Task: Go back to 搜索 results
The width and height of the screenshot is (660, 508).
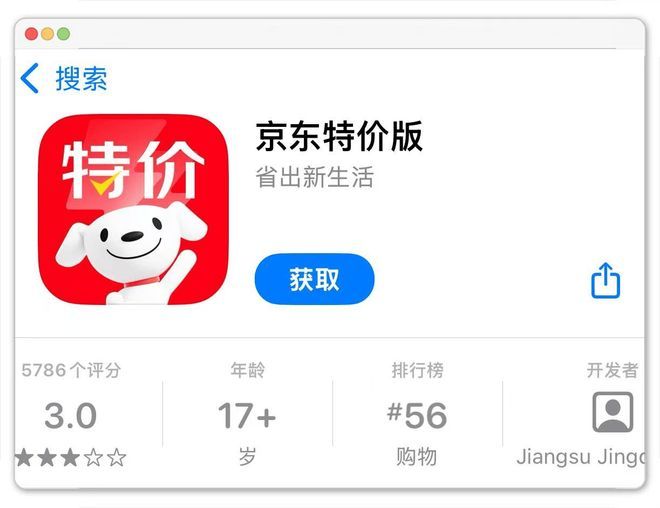Action: pos(64,79)
